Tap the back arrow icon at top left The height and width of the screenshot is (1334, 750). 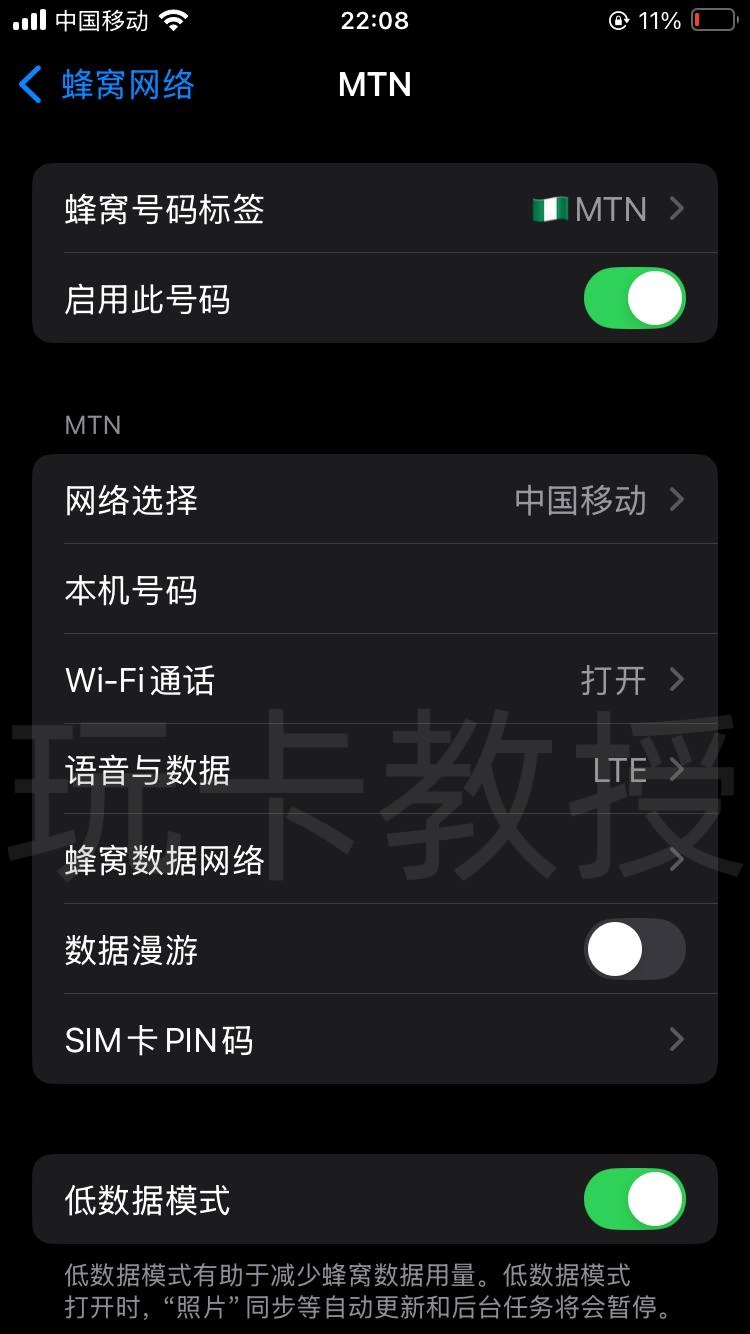(30, 86)
